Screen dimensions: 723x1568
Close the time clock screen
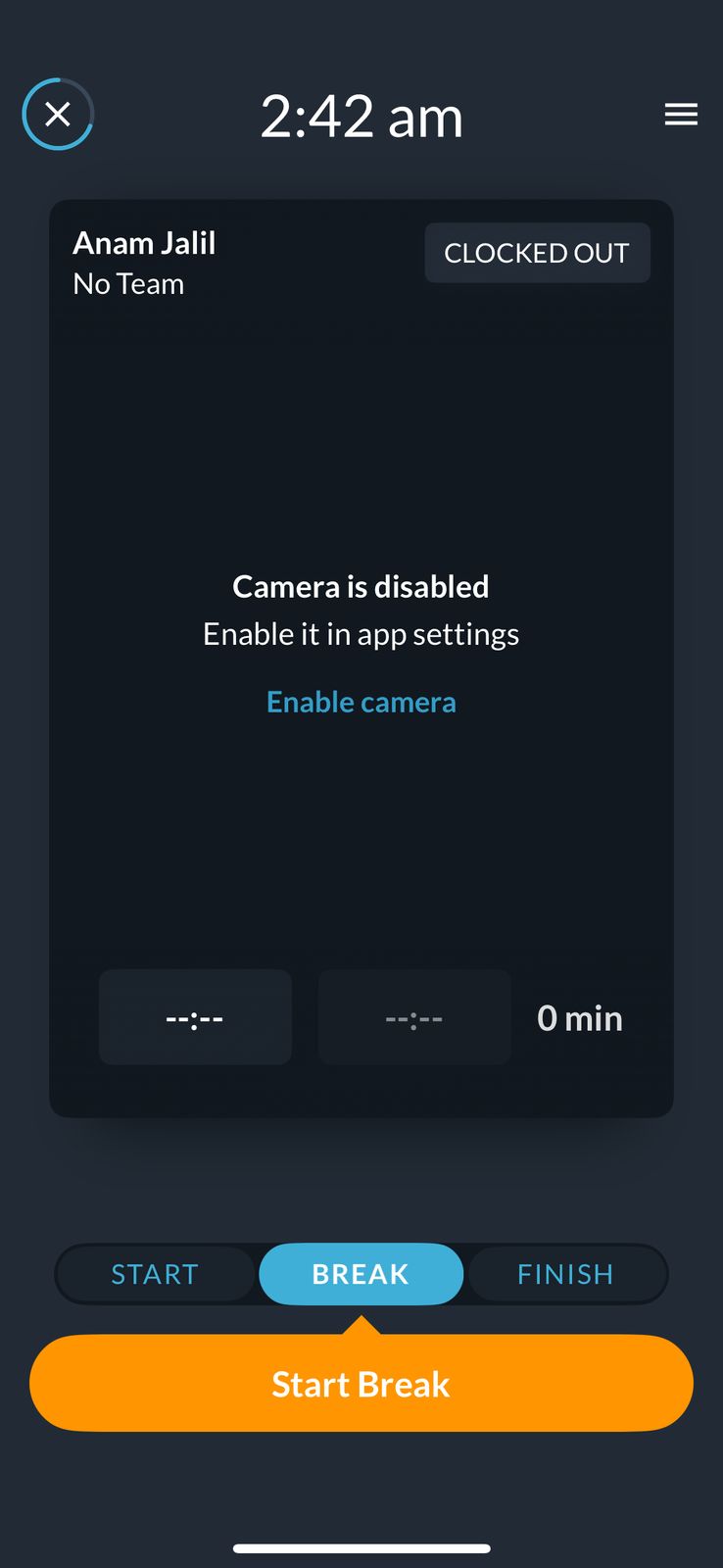(58, 115)
